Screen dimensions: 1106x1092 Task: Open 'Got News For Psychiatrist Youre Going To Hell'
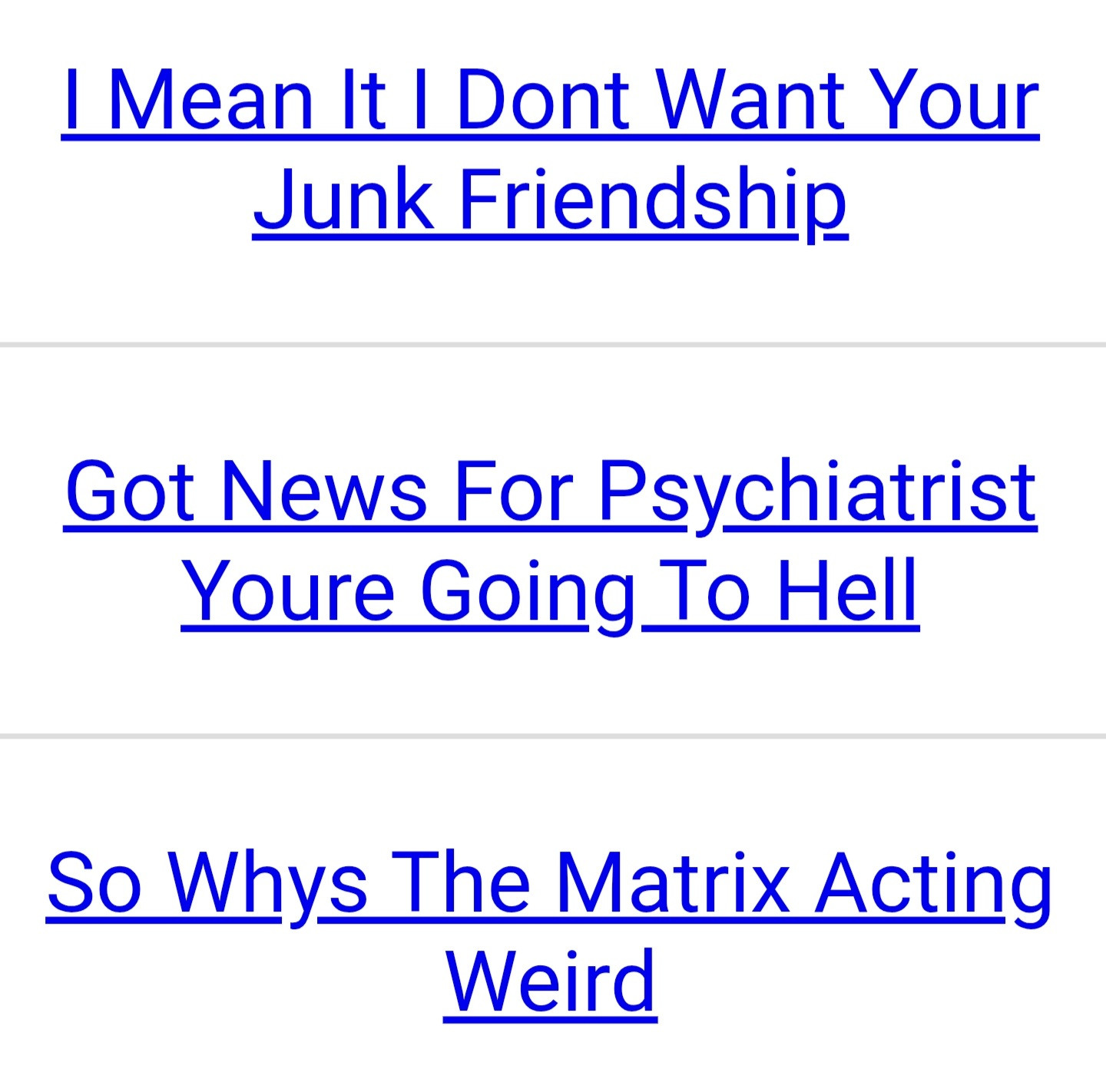[550, 541]
